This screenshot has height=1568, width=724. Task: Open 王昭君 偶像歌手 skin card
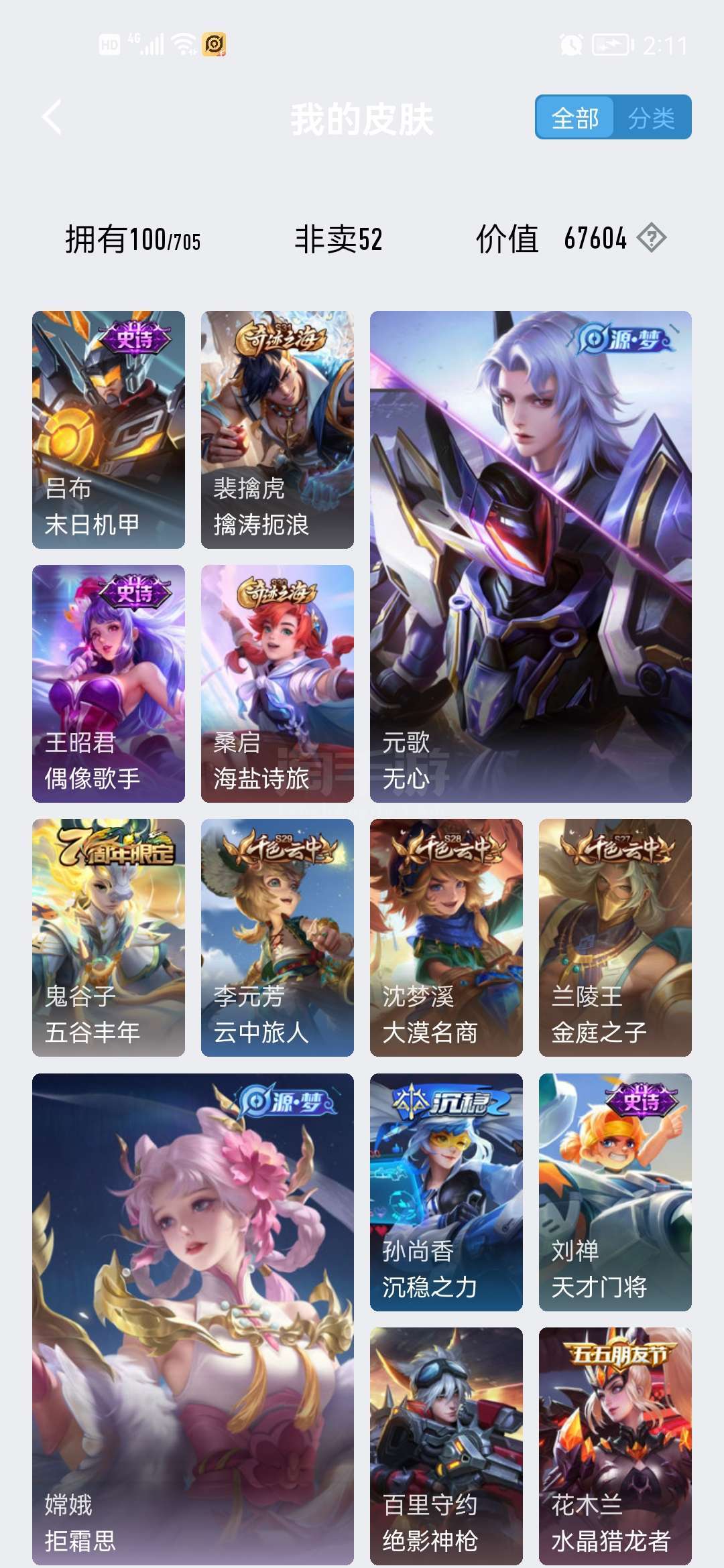click(109, 683)
